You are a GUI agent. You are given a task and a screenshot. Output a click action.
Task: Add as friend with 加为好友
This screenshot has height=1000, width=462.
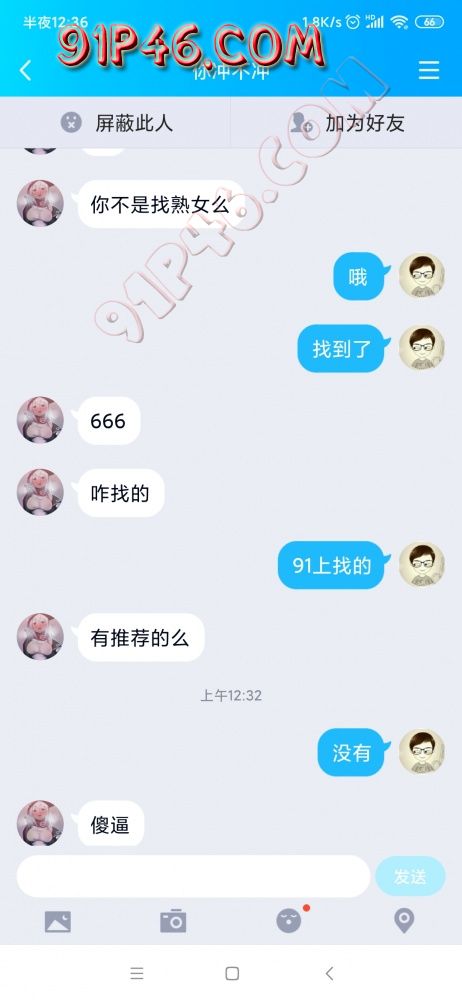pos(346,122)
